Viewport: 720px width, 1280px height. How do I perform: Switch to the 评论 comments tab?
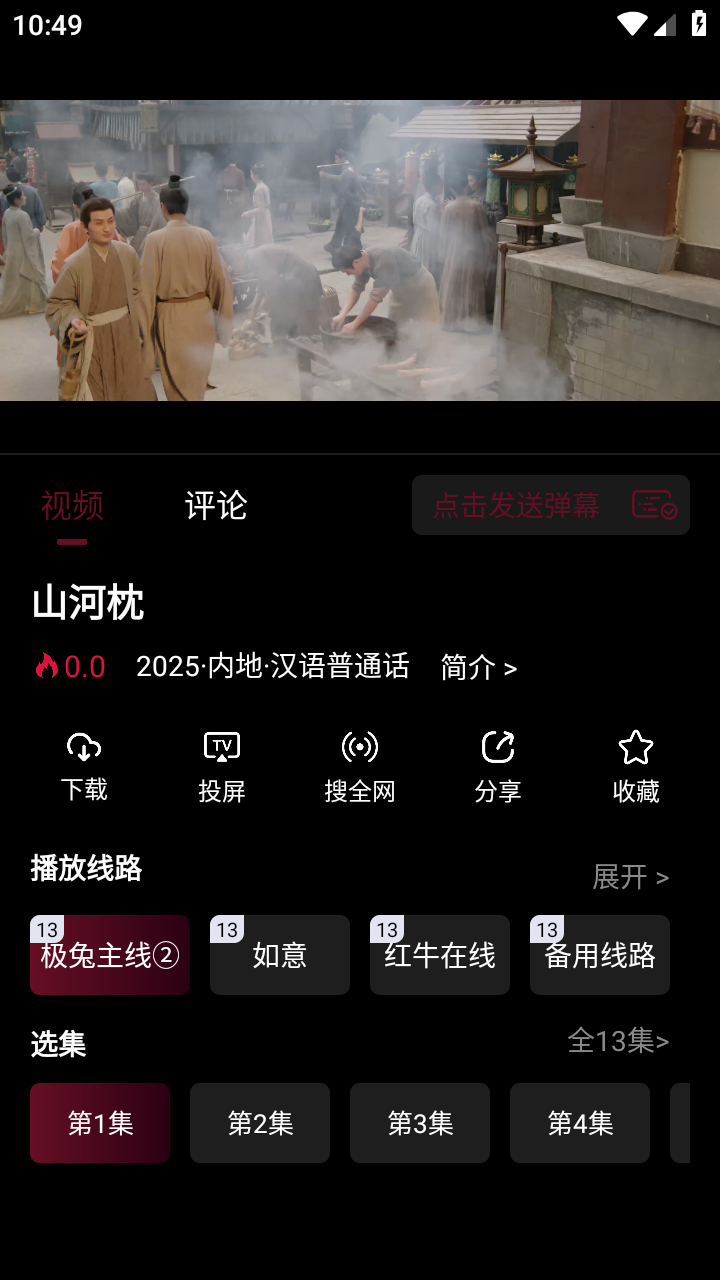214,506
